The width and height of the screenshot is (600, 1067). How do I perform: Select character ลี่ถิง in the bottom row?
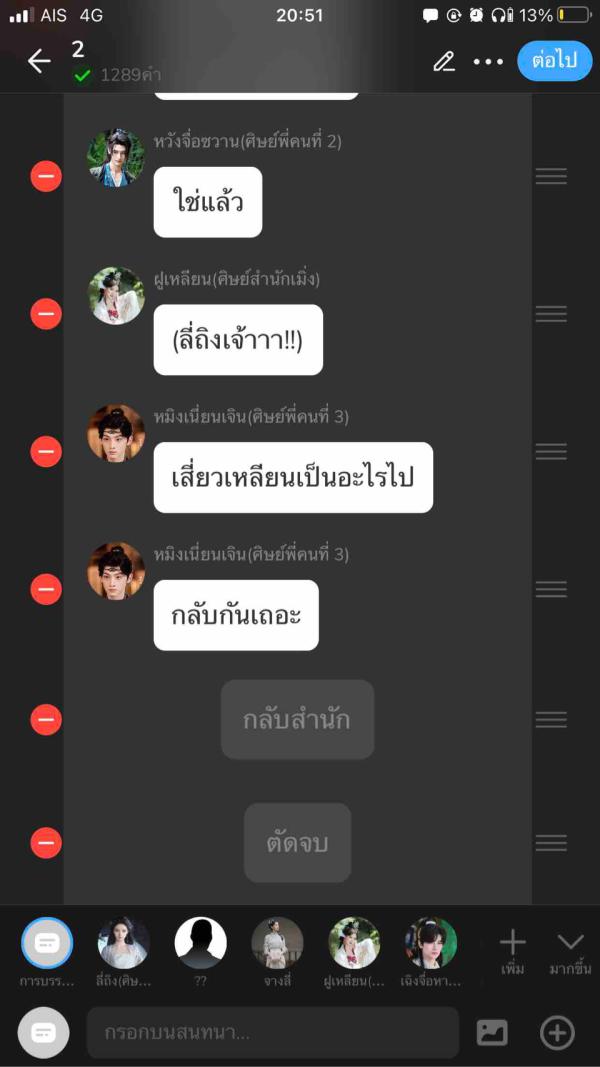click(124, 944)
